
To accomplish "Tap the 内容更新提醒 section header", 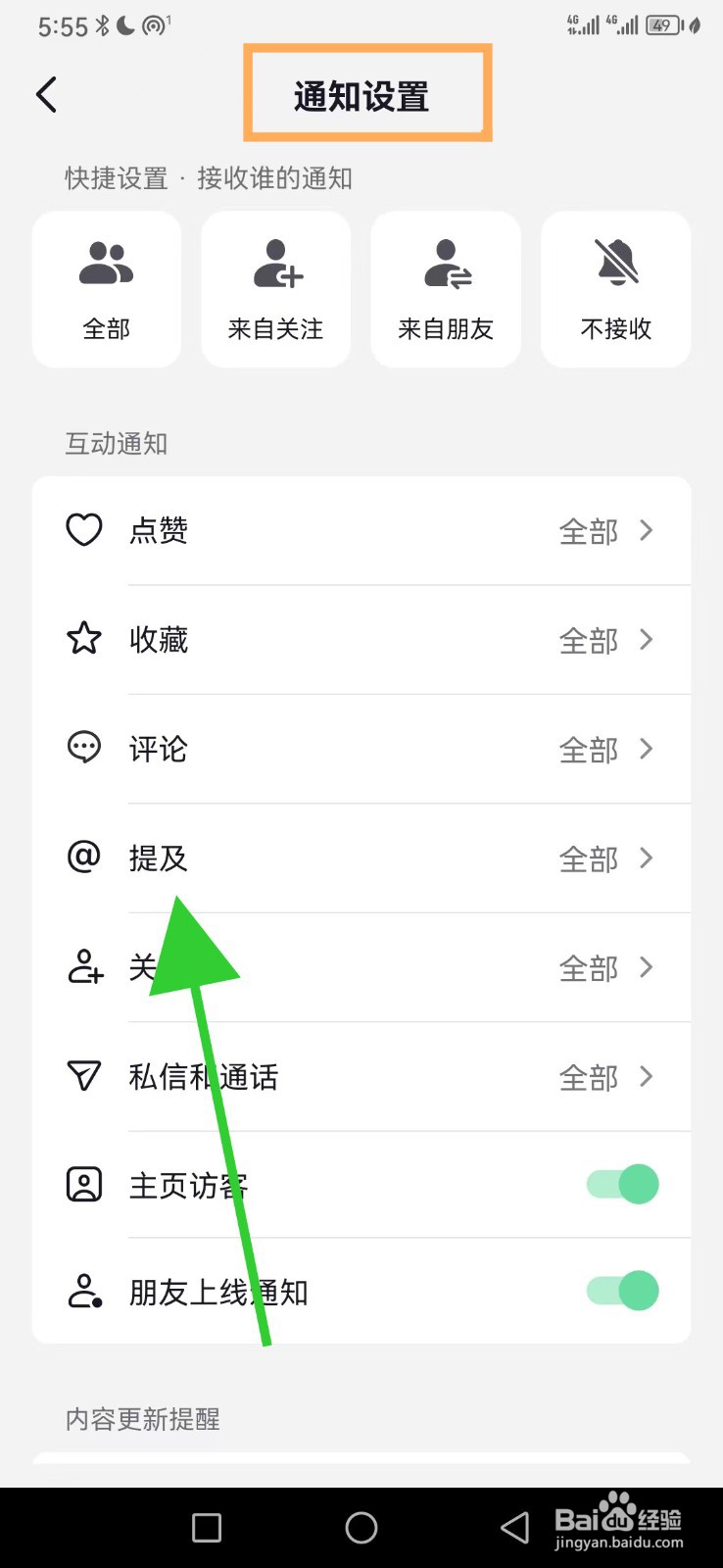I will [143, 1418].
